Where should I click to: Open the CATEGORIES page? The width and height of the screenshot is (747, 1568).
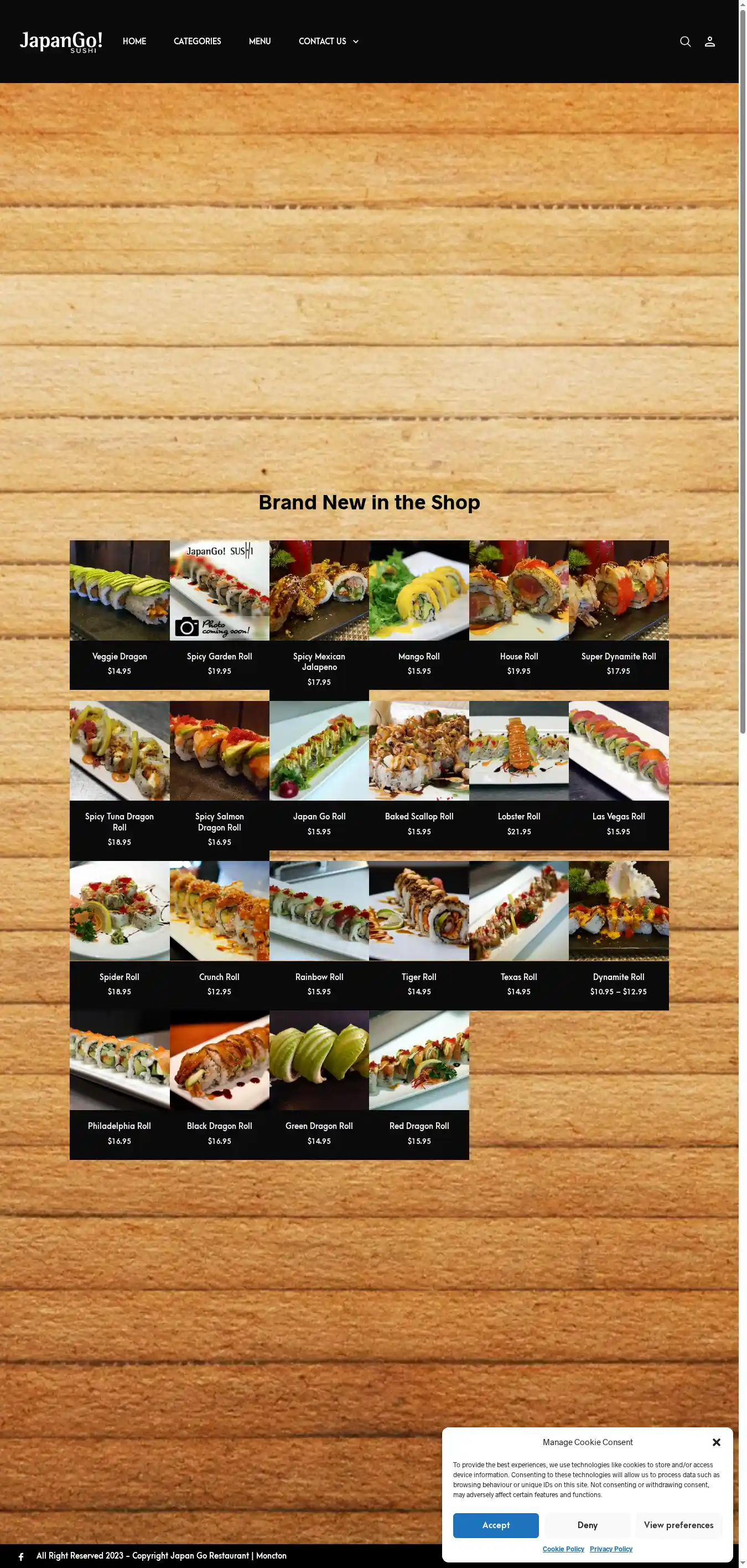tap(197, 42)
